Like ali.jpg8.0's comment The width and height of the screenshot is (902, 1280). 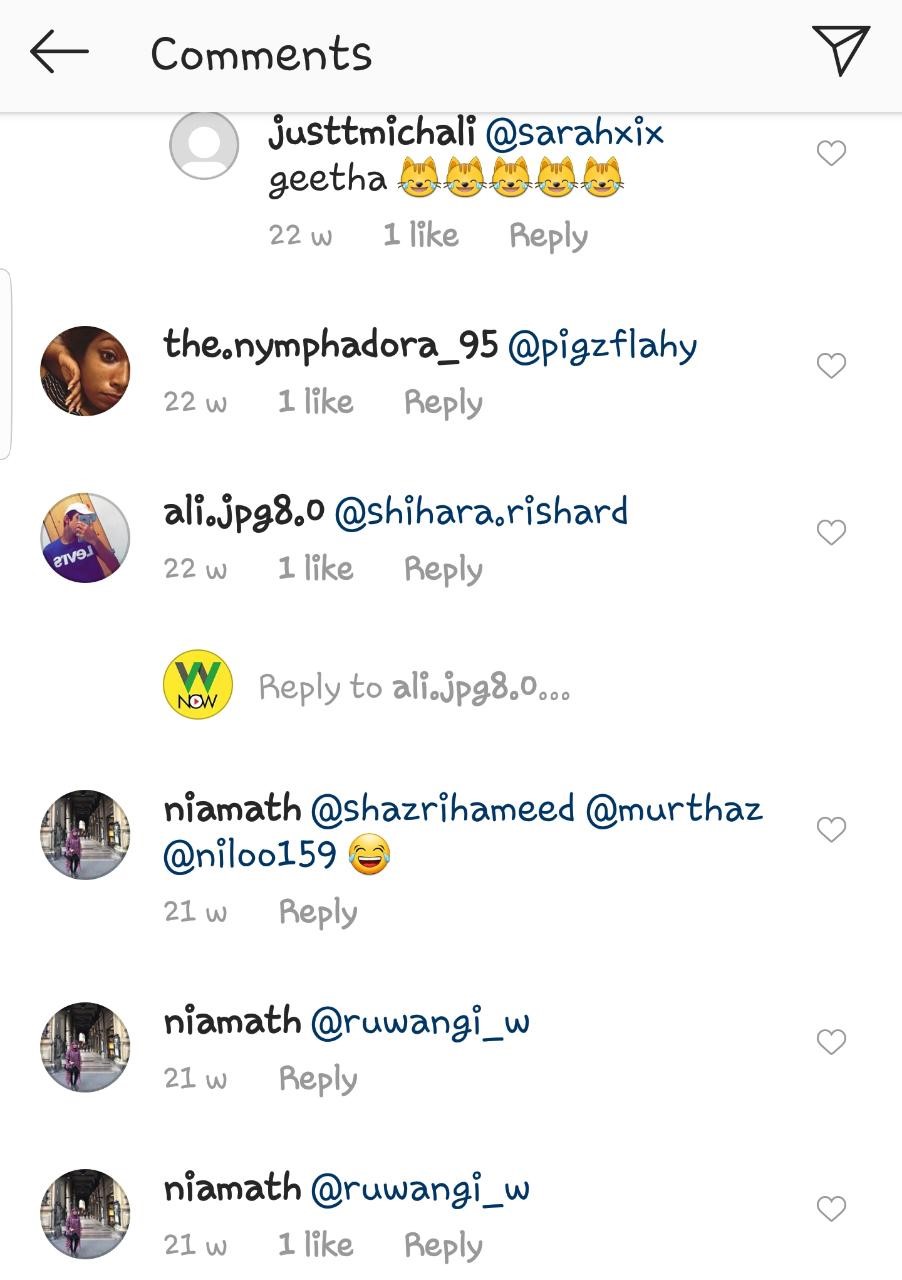click(x=831, y=533)
